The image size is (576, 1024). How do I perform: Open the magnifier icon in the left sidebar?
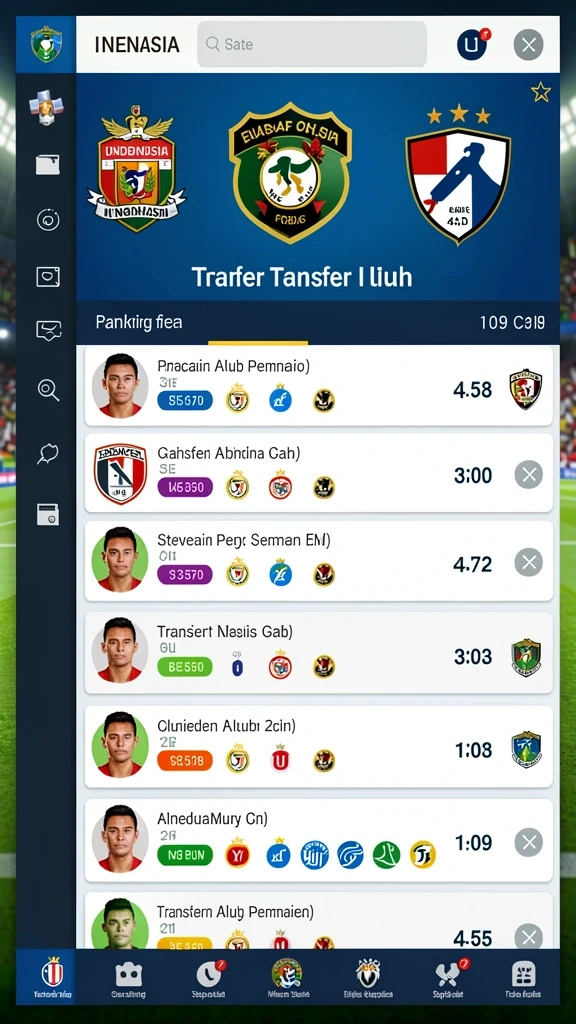click(48, 390)
